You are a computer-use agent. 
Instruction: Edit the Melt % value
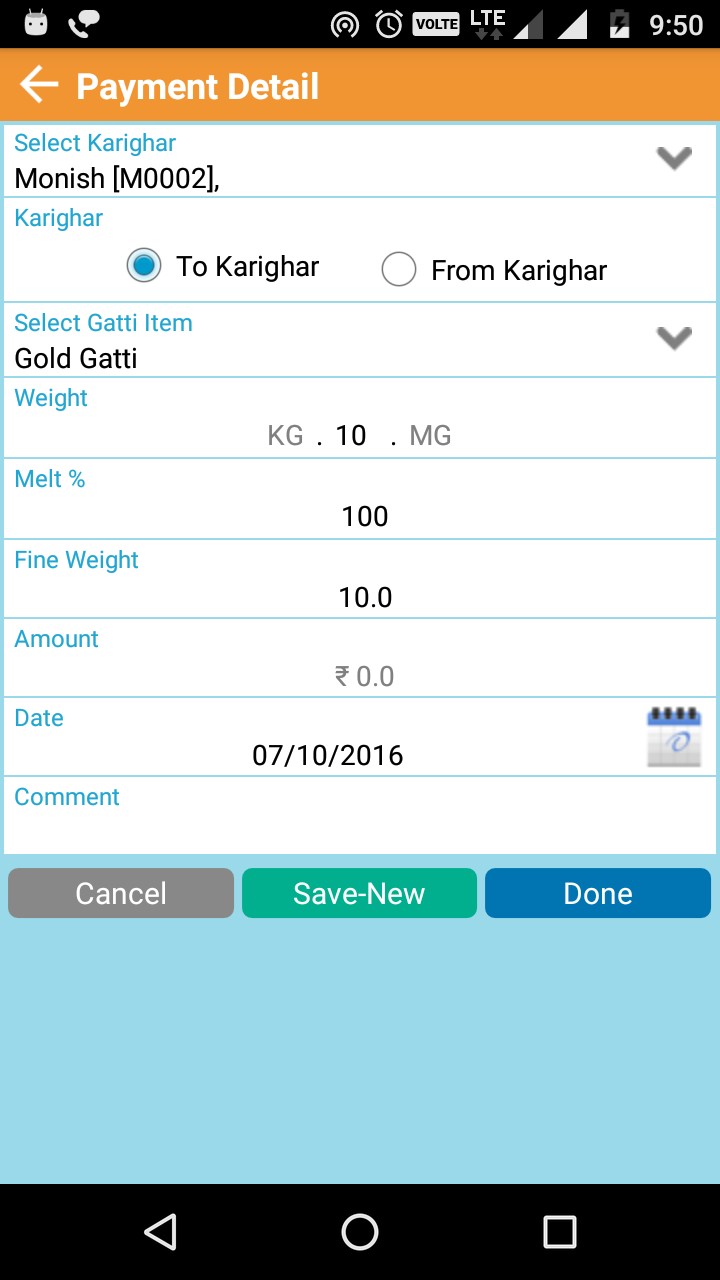click(364, 516)
